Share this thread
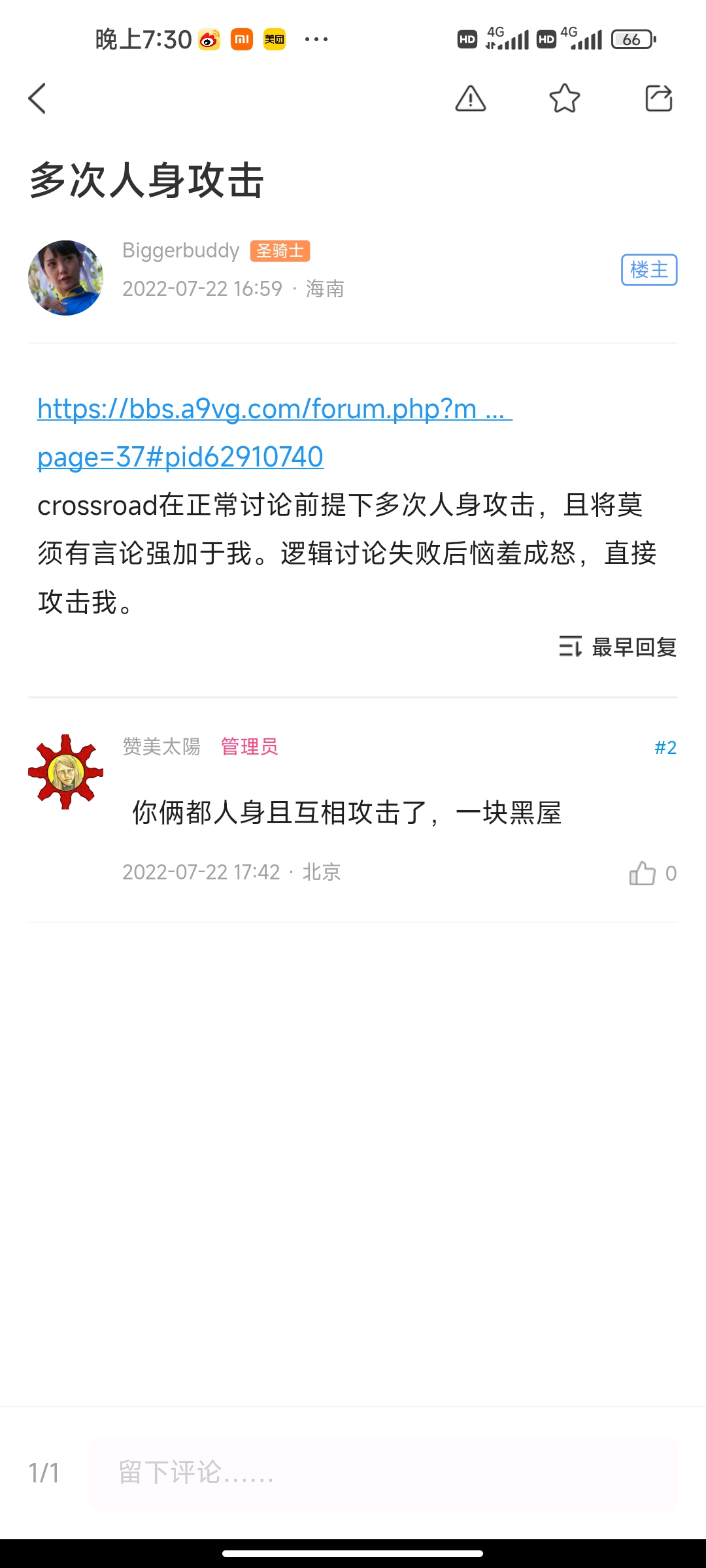 [x=658, y=99]
